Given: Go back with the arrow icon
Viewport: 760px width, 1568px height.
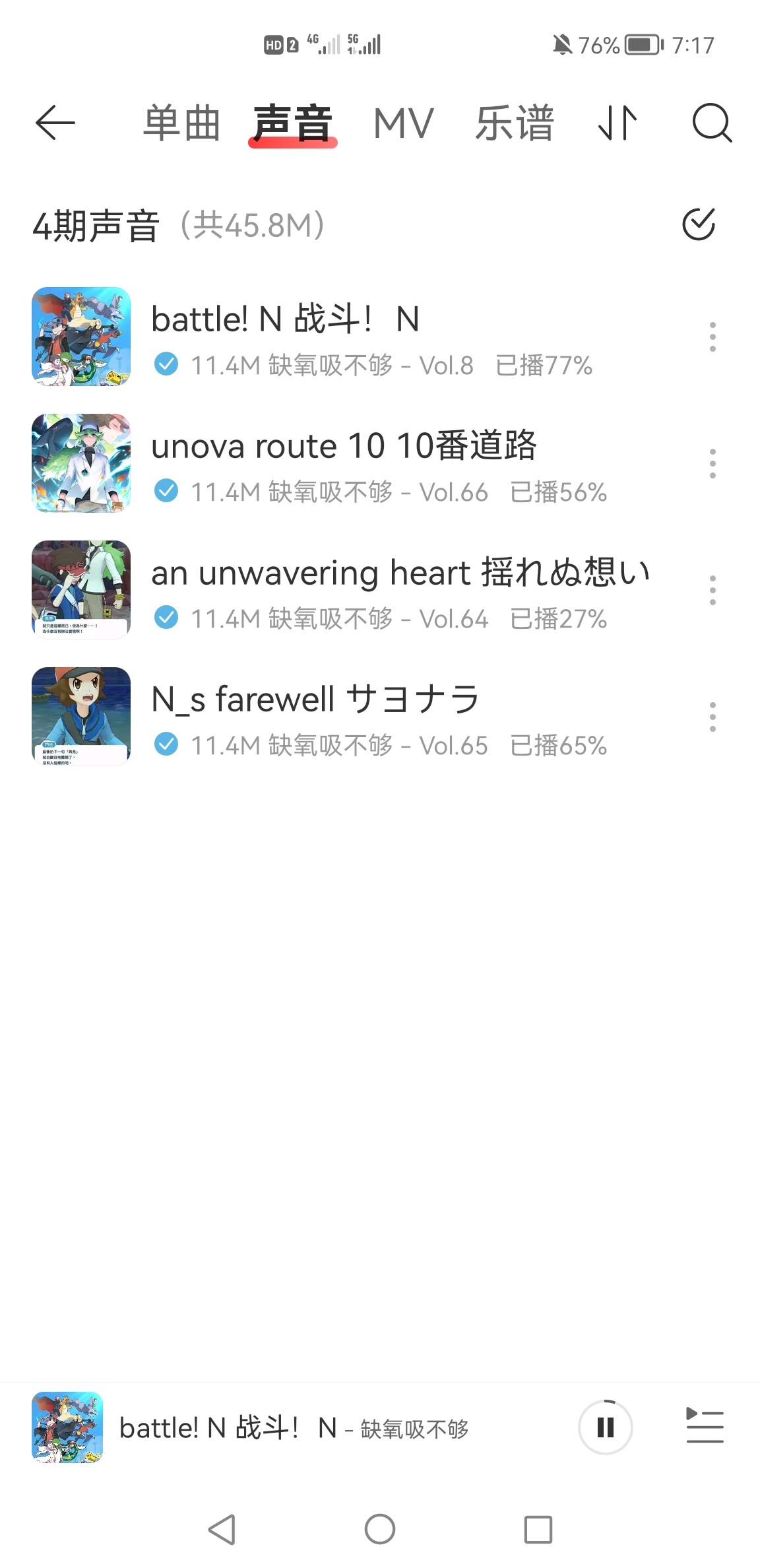Looking at the screenshot, I should click(x=55, y=123).
